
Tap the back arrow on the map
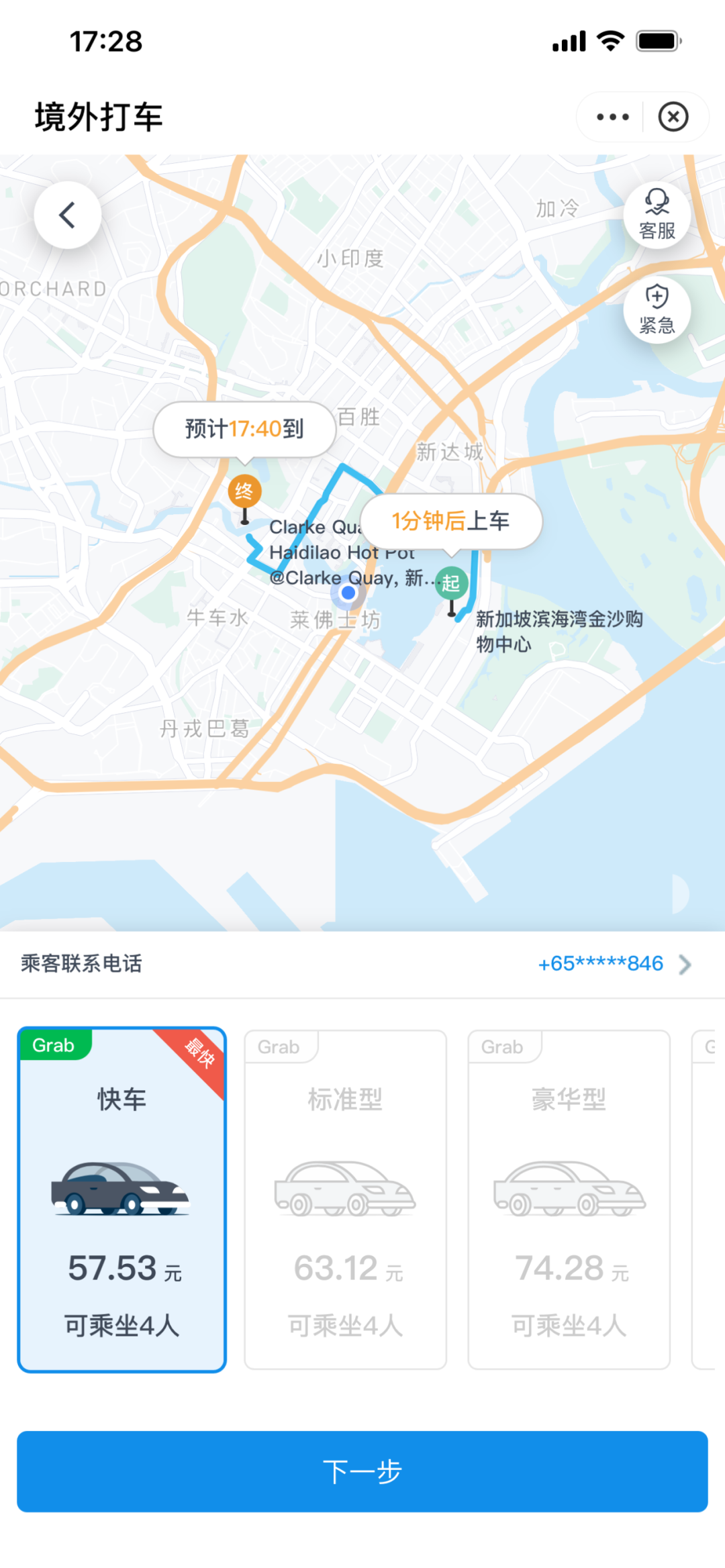(67, 213)
